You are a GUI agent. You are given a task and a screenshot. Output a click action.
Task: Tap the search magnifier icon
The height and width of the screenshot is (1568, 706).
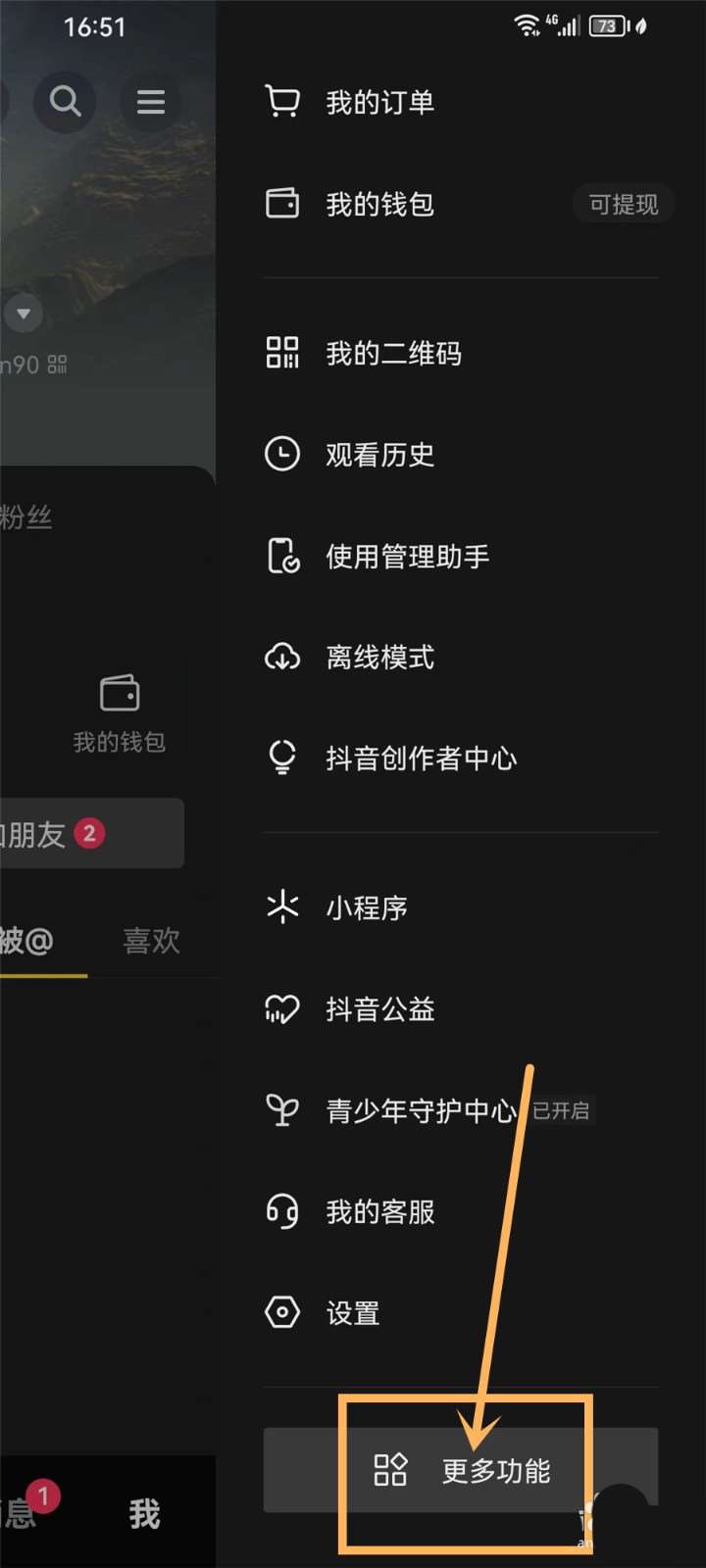click(x=65, y=101)
